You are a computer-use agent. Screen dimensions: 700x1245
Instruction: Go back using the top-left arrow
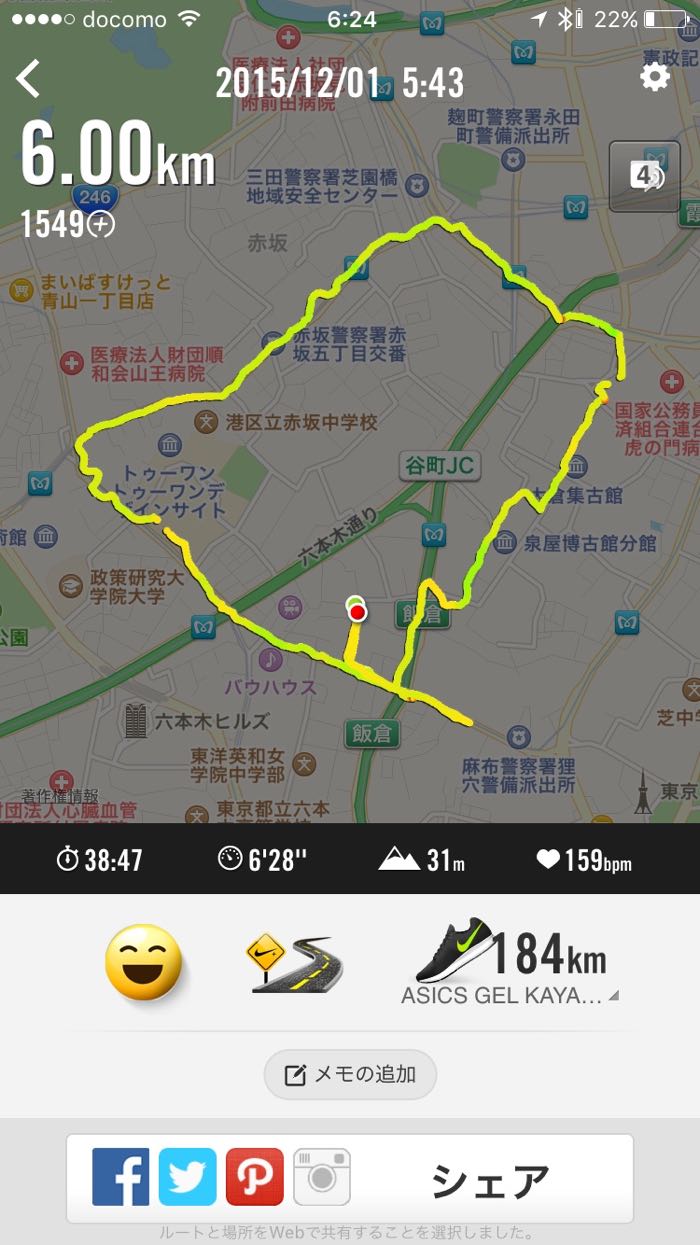[29, 78]
